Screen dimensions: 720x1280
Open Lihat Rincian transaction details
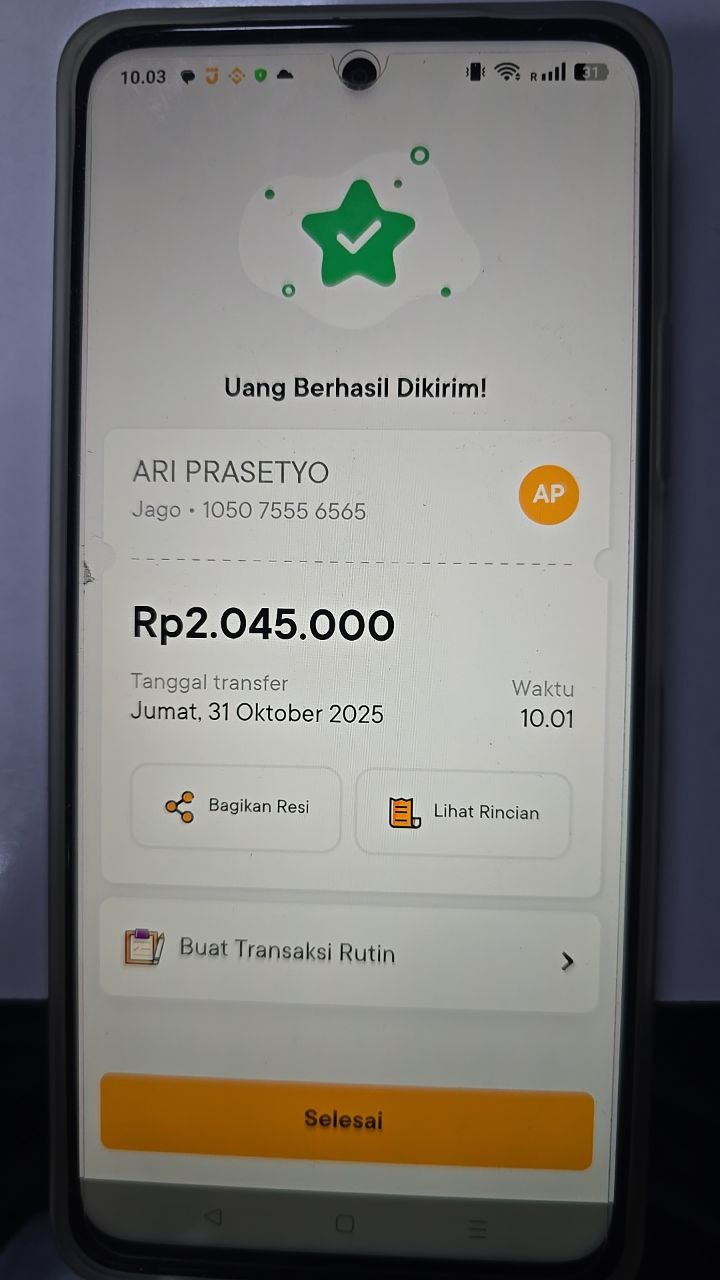click(x=463, y=812)
